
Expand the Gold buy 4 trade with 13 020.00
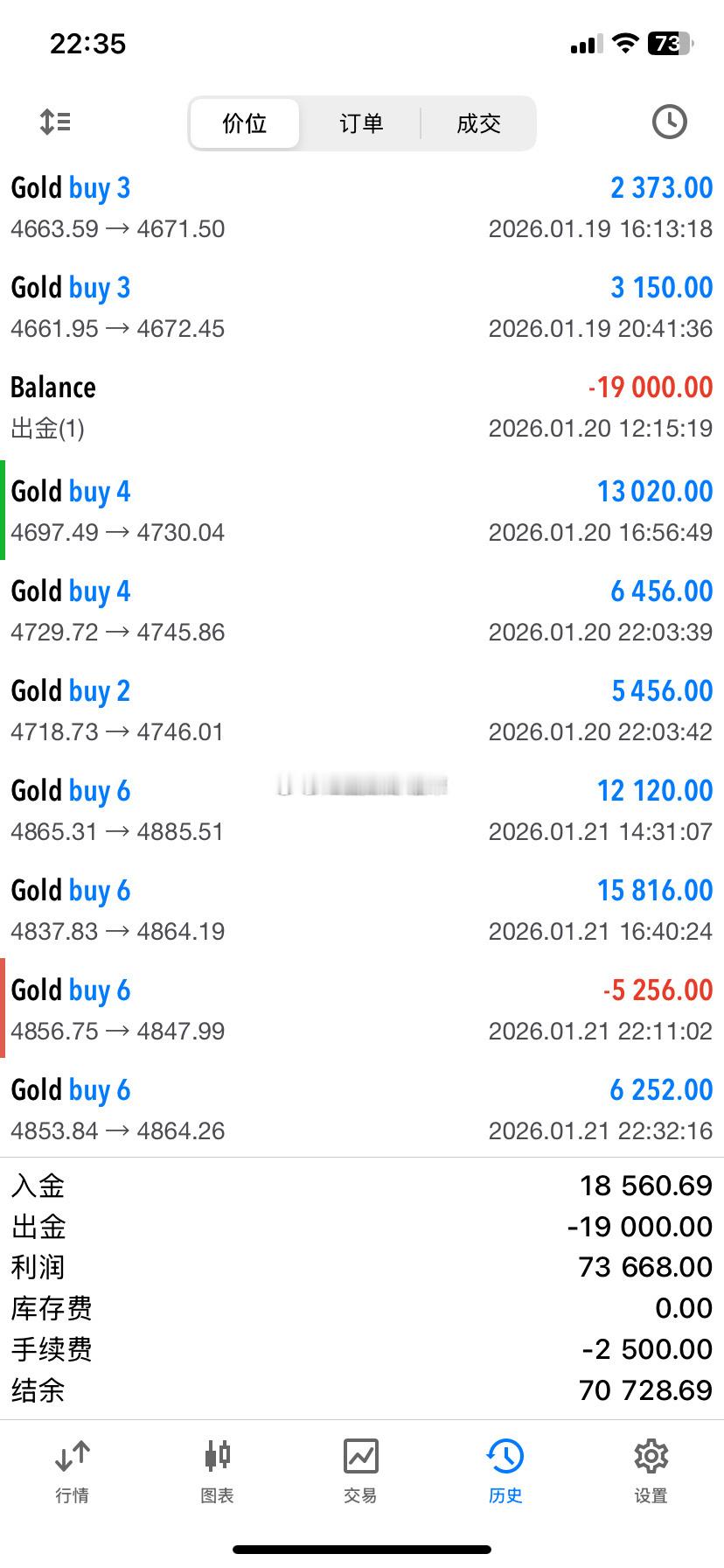coord(362,511)
